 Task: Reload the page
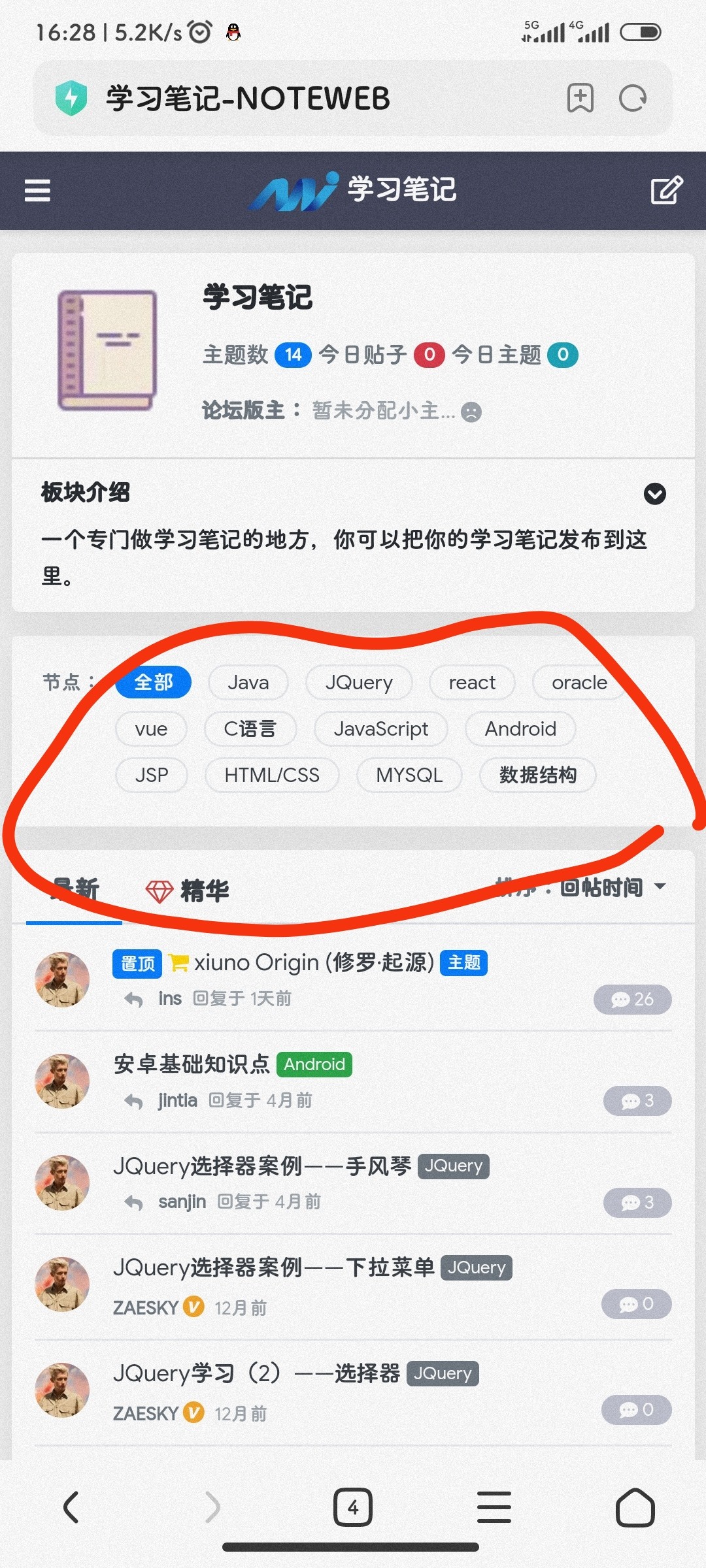(632, 99)
